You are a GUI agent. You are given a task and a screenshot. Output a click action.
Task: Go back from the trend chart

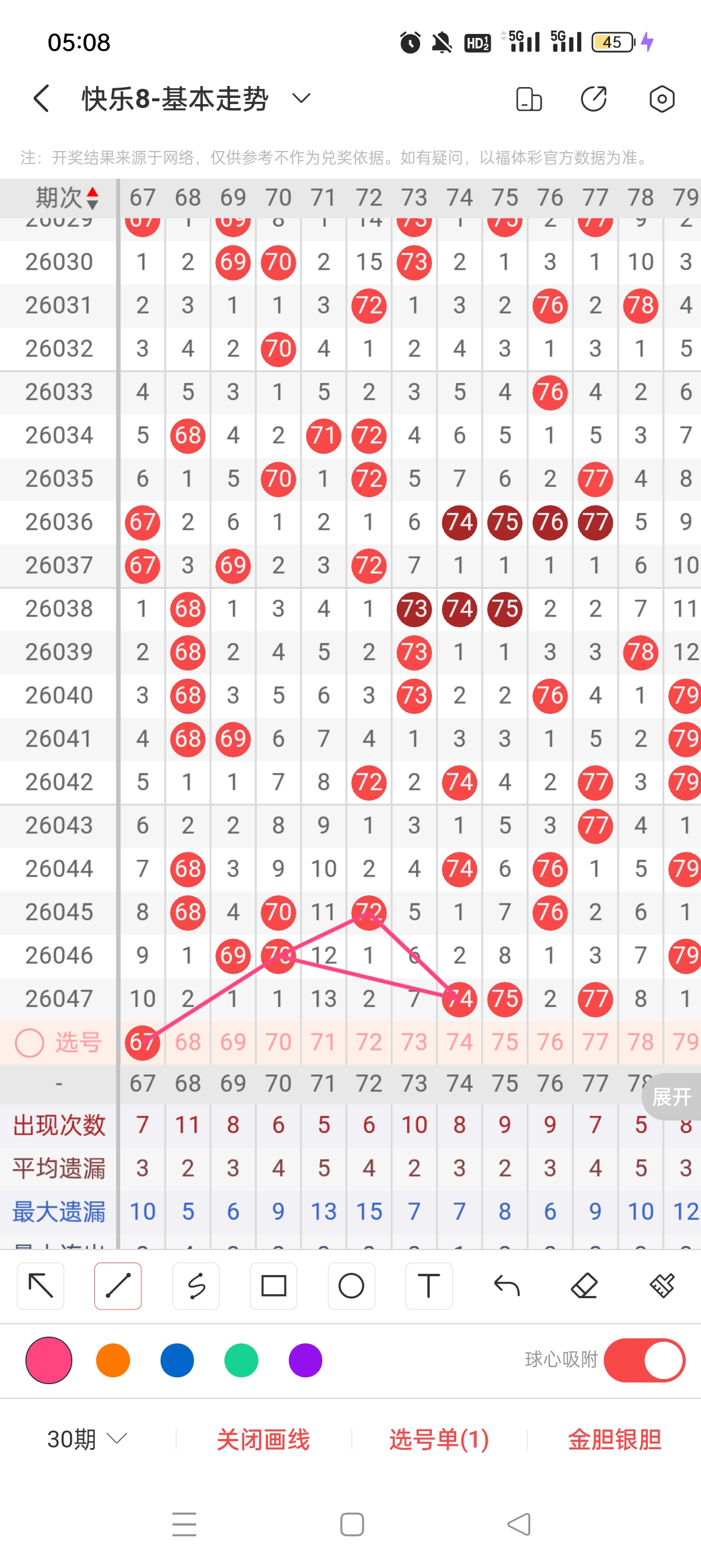[41, 98]
